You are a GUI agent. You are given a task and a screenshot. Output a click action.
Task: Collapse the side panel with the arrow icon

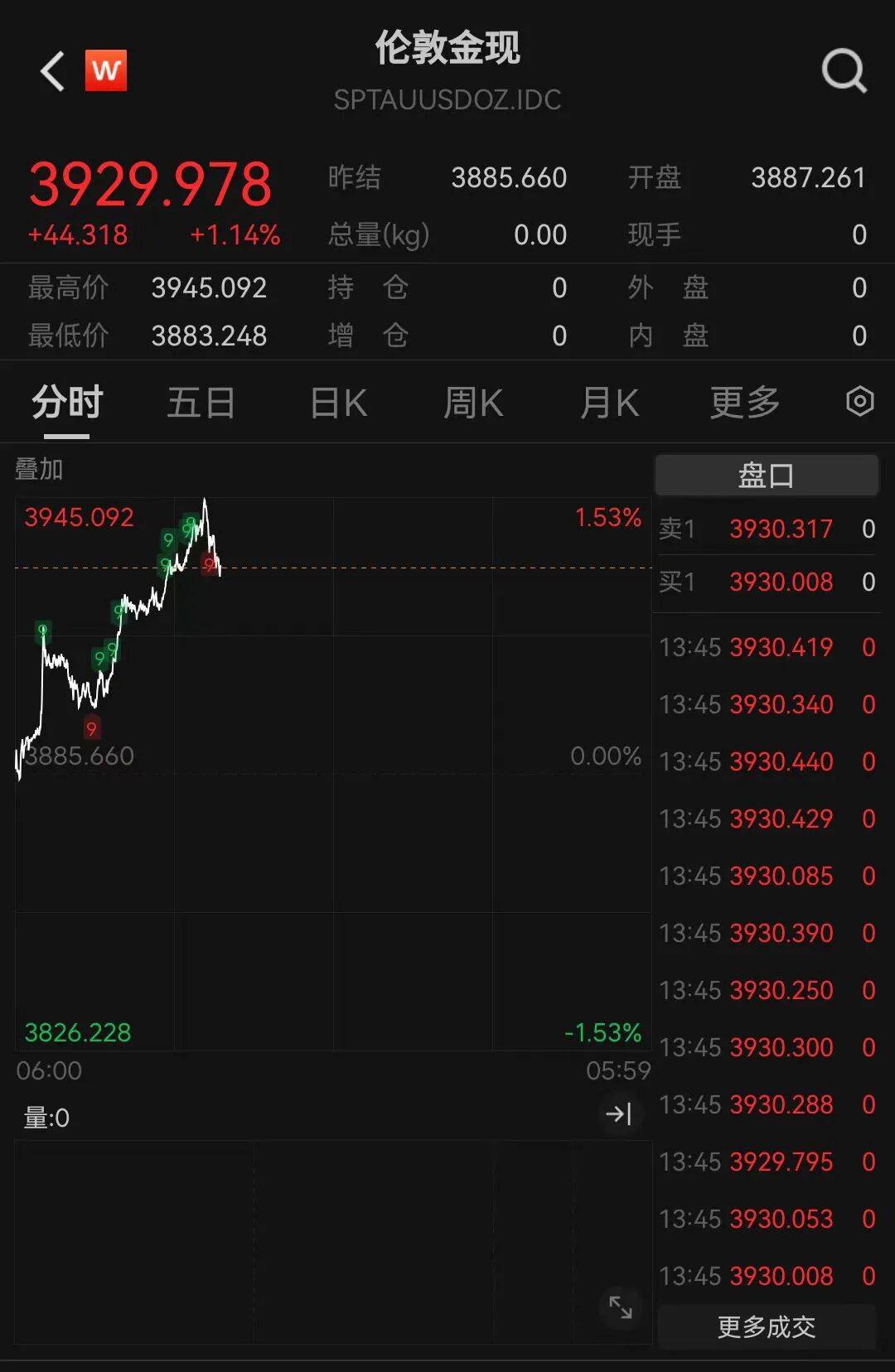tap(619, 1114)
